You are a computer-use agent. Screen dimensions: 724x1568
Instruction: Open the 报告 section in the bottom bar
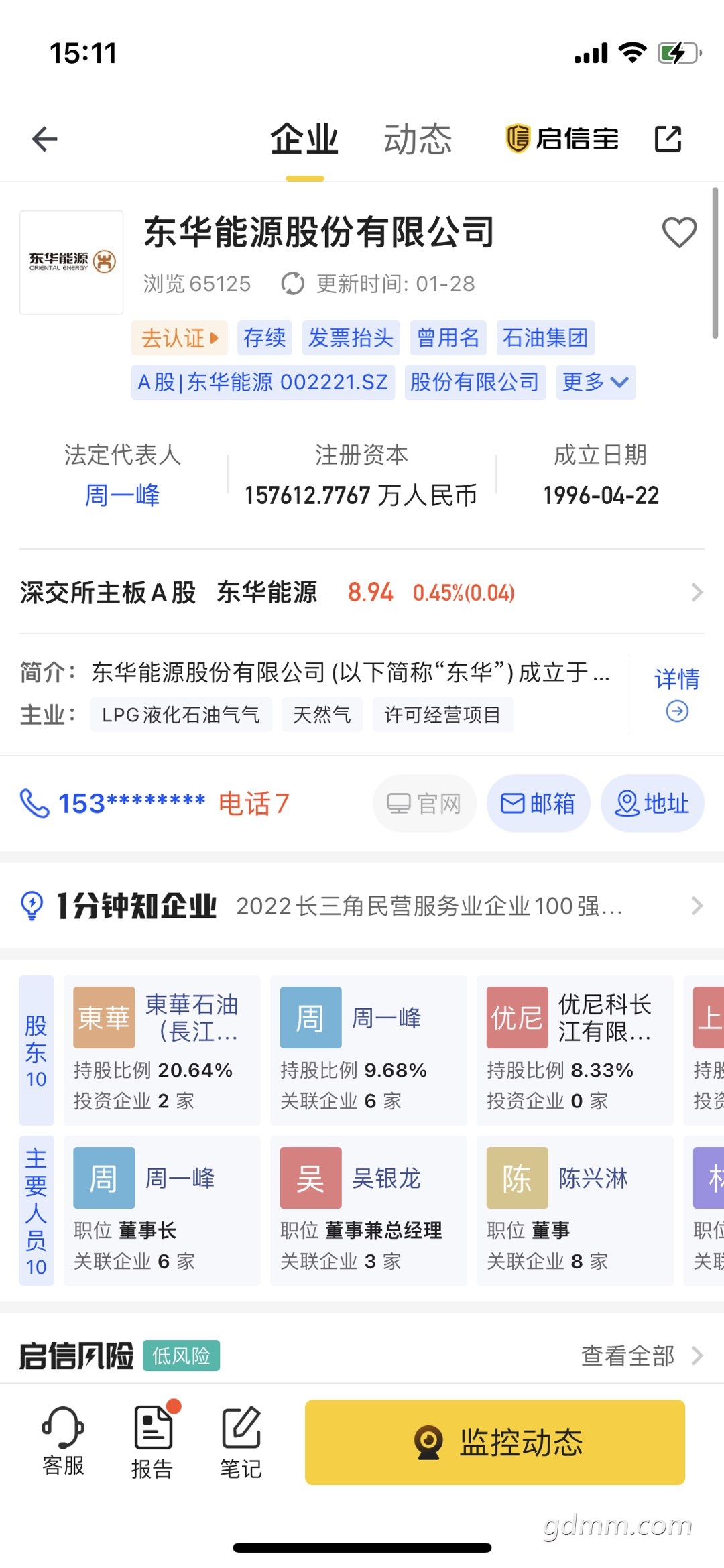click(x=153, y=1442)
